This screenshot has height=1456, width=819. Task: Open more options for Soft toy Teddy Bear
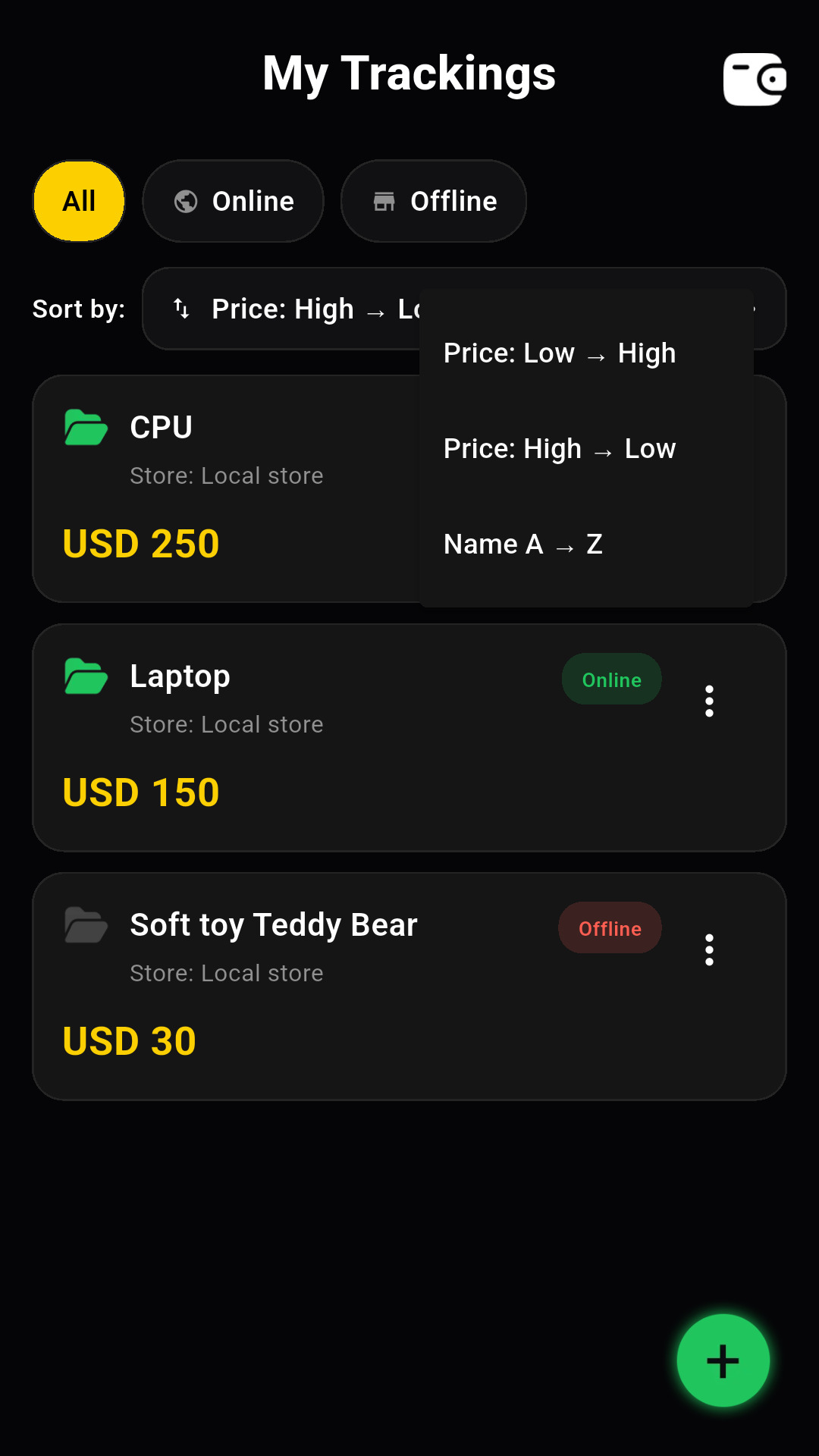tap(709, 950)
